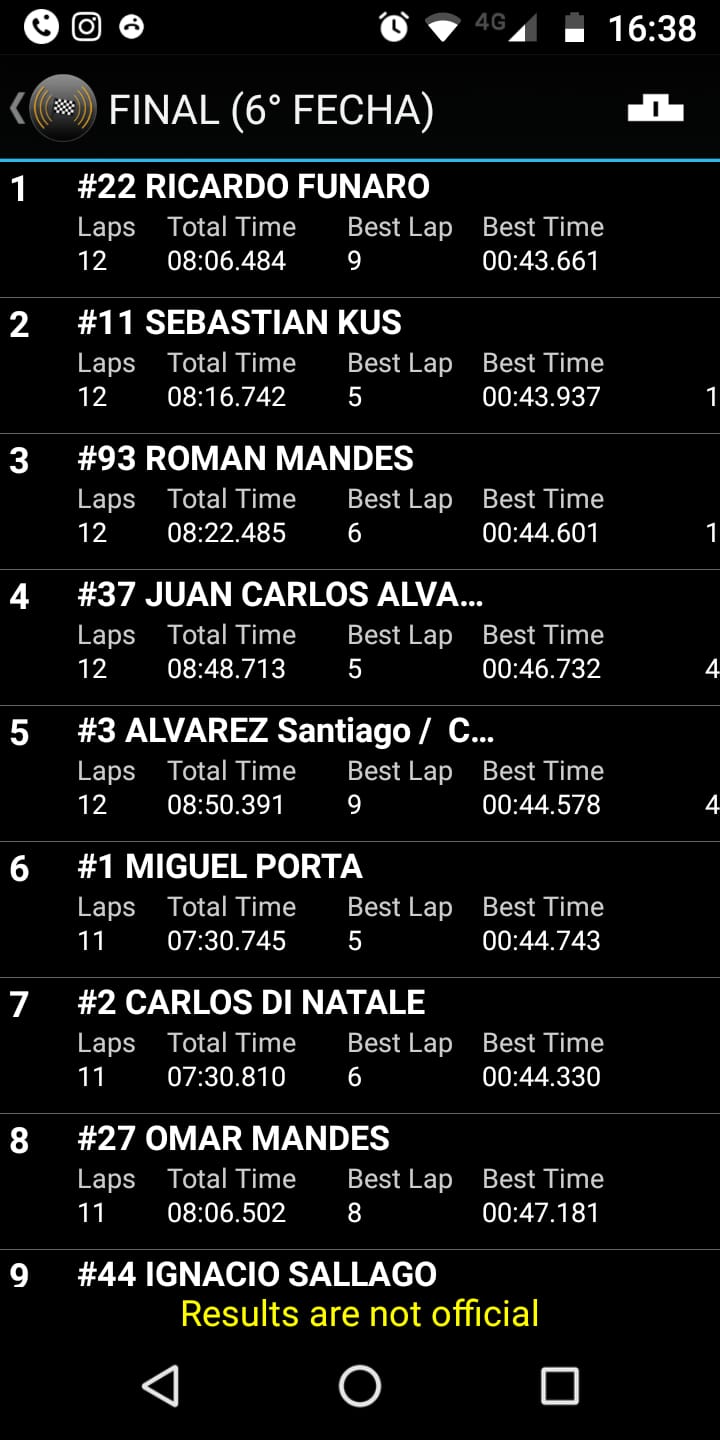This screenshot has width=720, height=1440.
Task: Tap the system back button
Action: click(160, 1386)
